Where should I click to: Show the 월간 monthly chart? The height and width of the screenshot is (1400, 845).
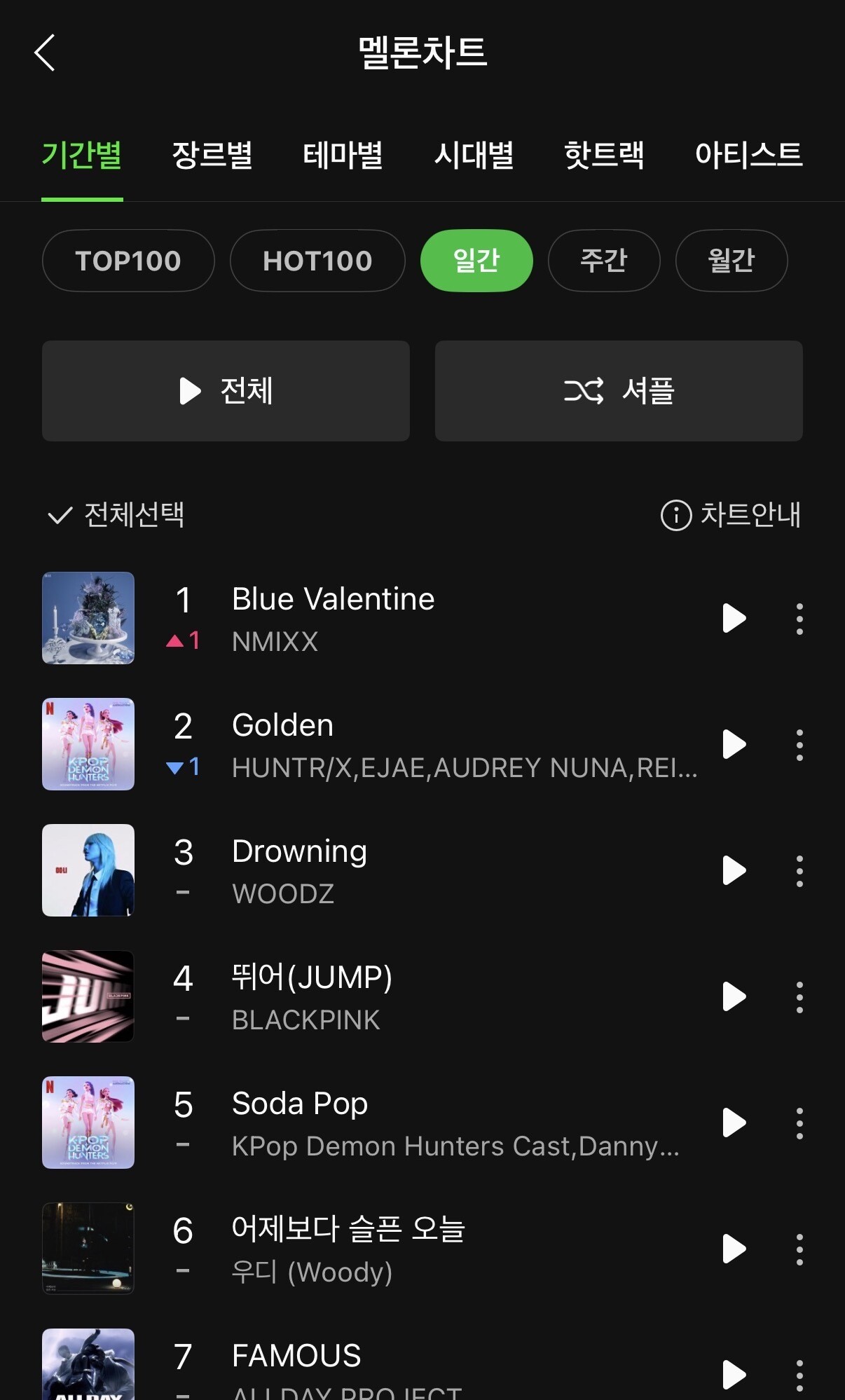pos(731,261)
